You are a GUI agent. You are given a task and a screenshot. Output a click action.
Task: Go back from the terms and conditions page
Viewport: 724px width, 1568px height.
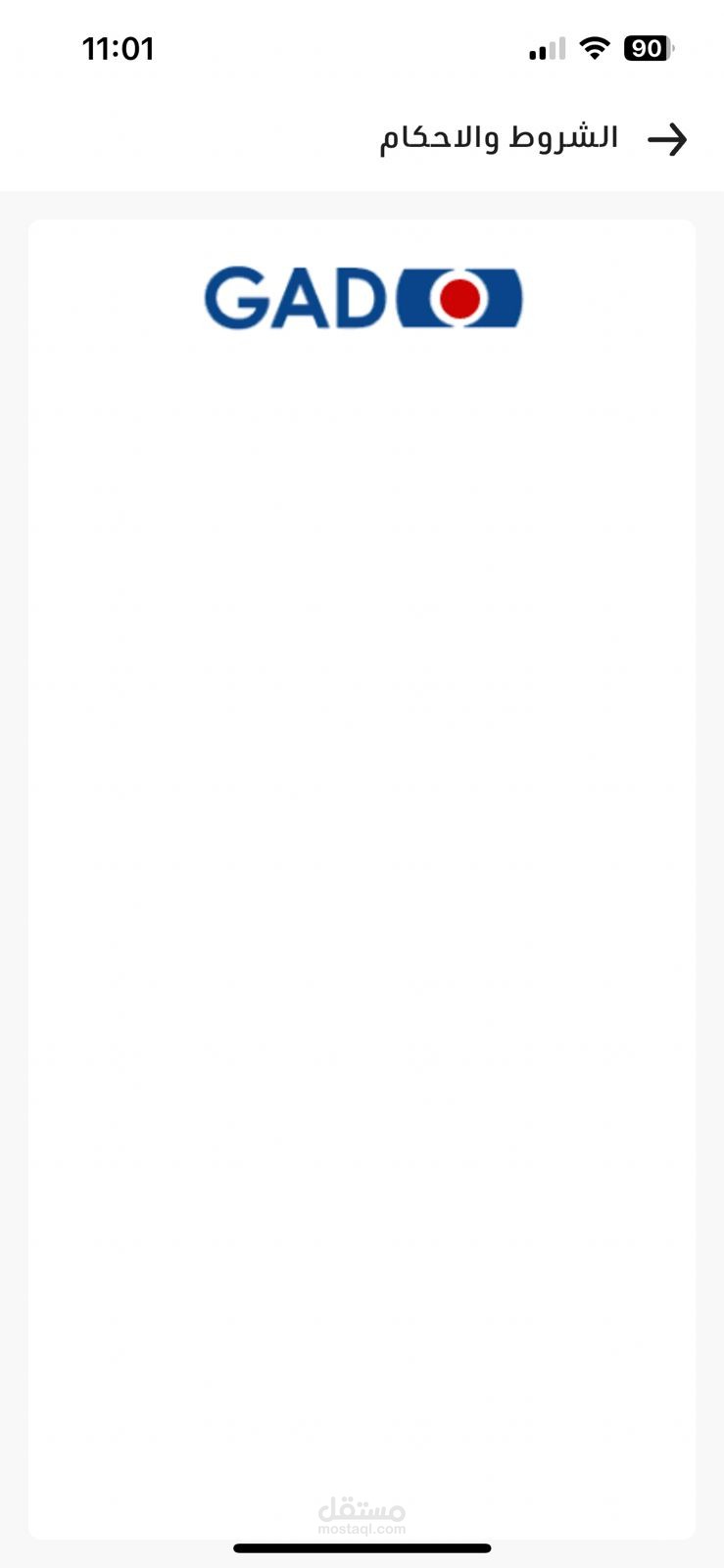[x=667, y=139]
